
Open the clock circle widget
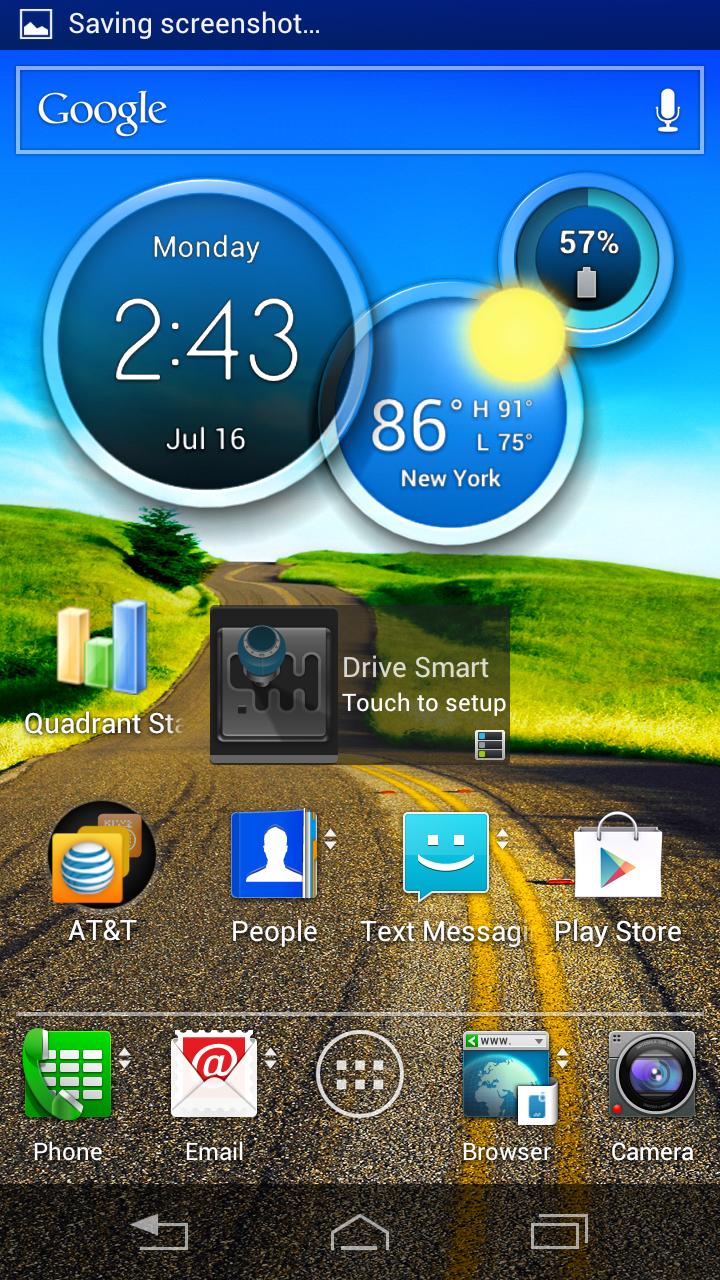coord(206,336)
